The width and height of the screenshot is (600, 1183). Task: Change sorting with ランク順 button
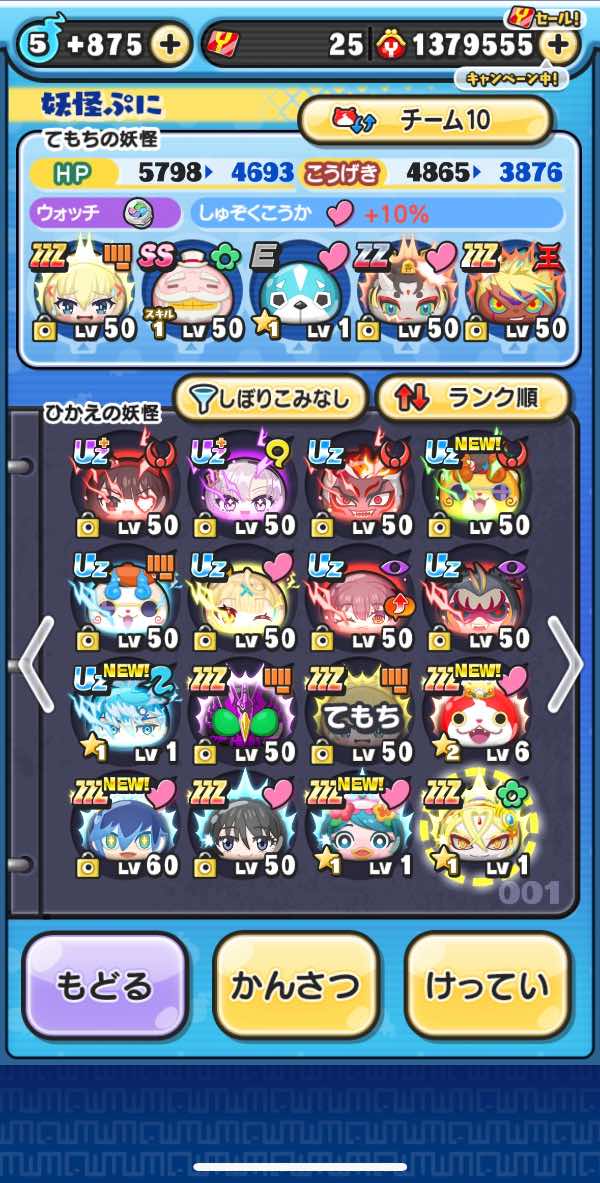pyautogui.click(x=472, y=399)
